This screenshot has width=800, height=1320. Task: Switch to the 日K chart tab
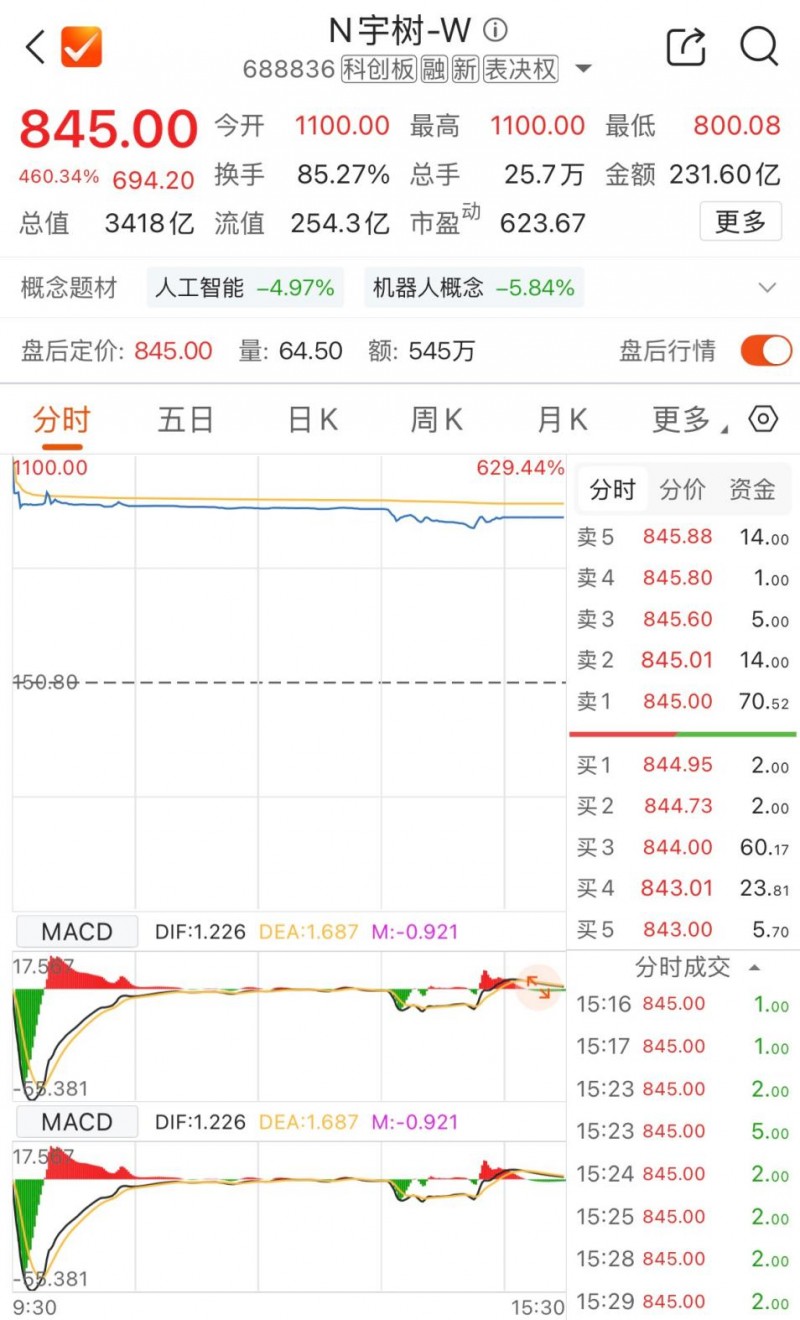pos(312,419)
